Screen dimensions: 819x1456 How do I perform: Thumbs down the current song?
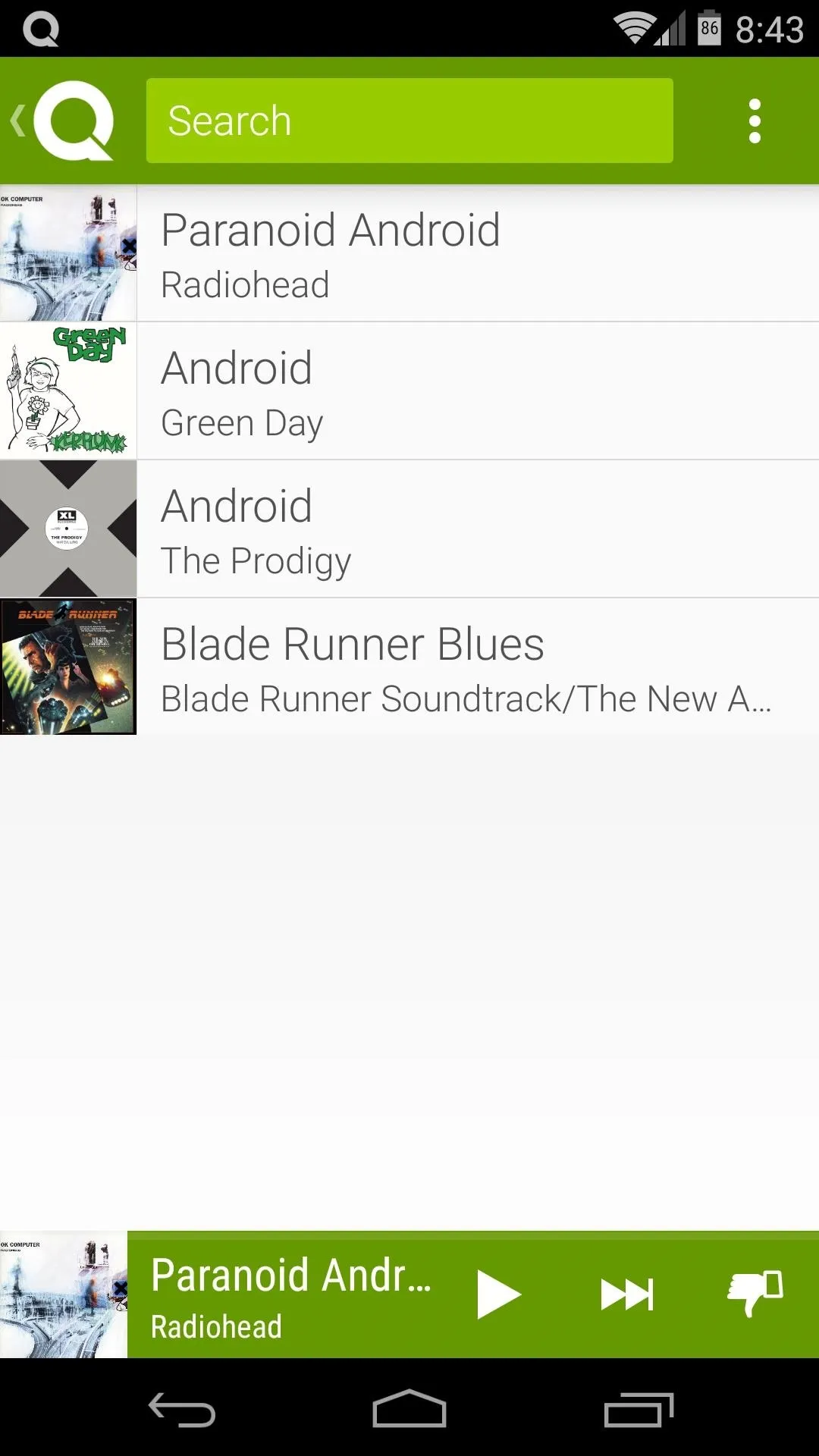pyautogui.click(x=755, y=1294)
